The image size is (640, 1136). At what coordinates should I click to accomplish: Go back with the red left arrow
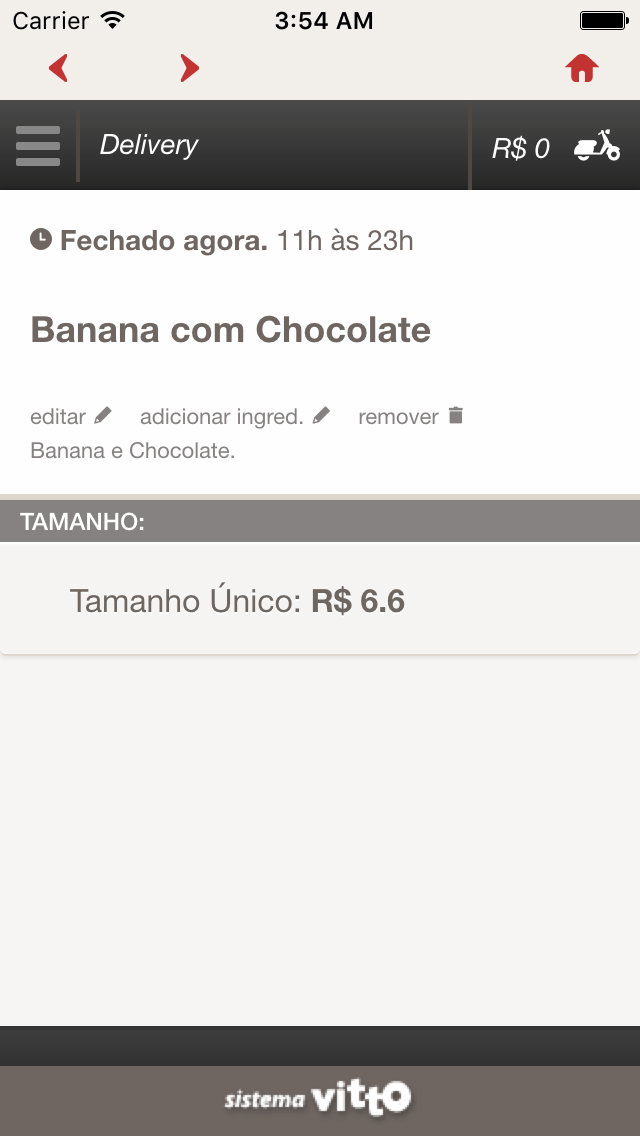point(59,68)
